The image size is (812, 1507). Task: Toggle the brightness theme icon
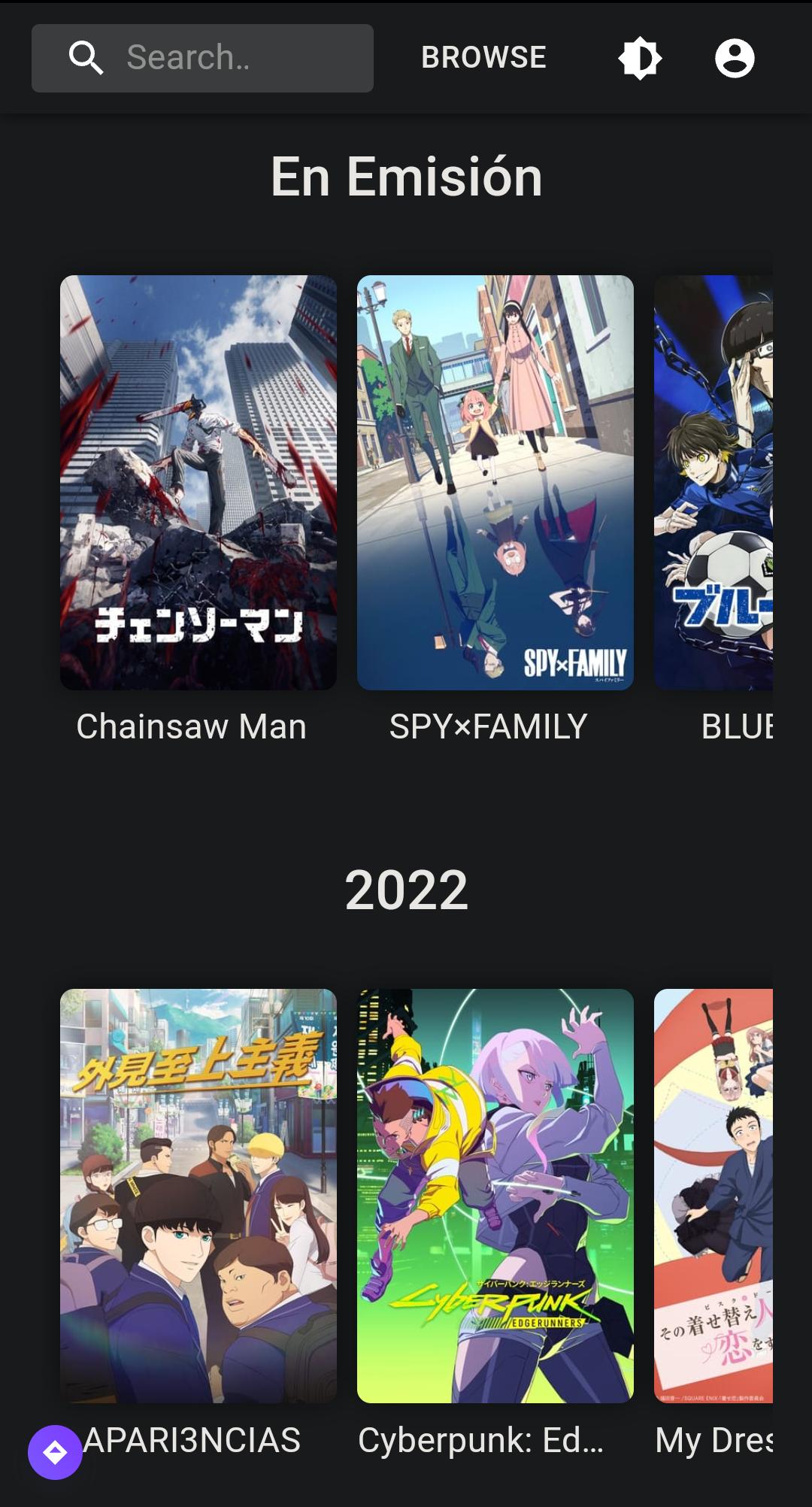click(x=640, y=58)
